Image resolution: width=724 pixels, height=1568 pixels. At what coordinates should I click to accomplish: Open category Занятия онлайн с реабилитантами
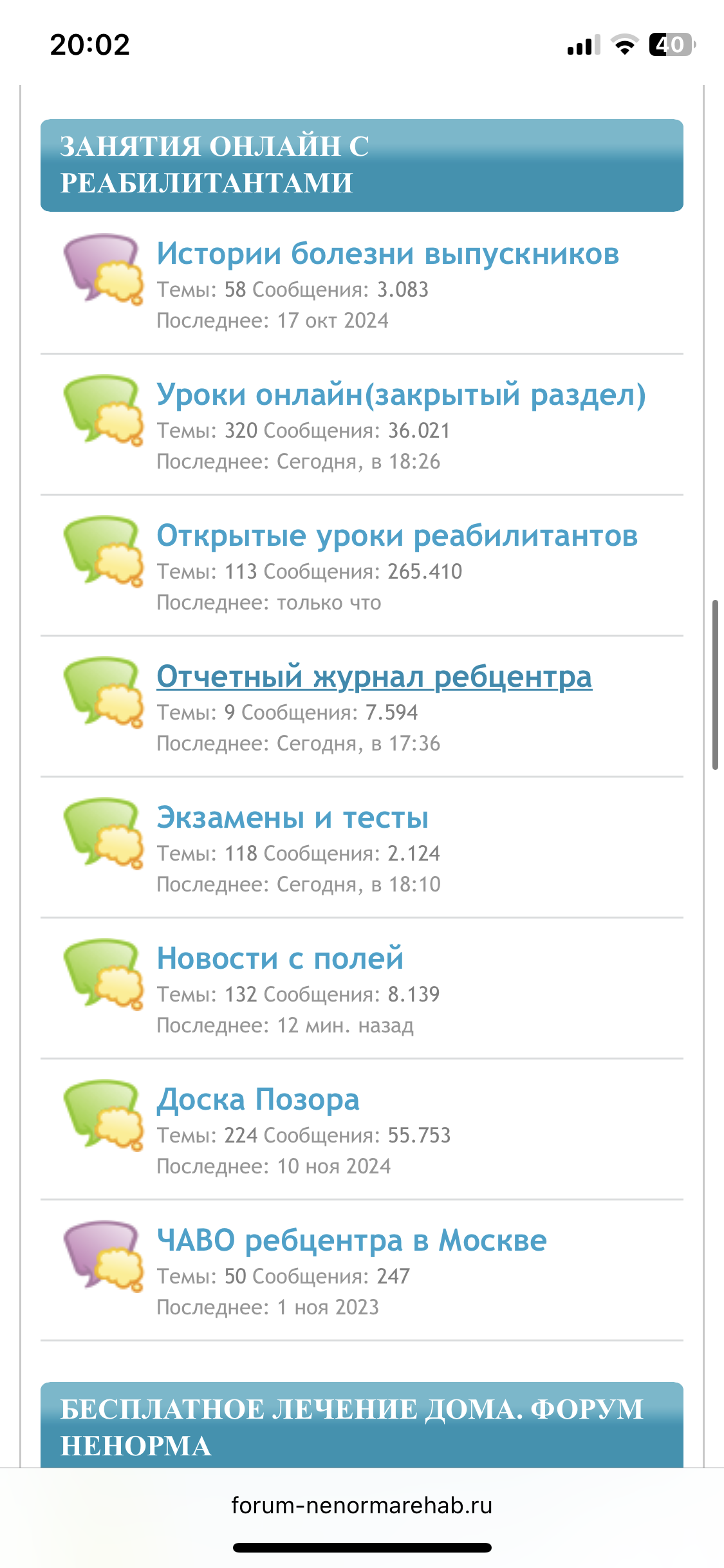215,165
